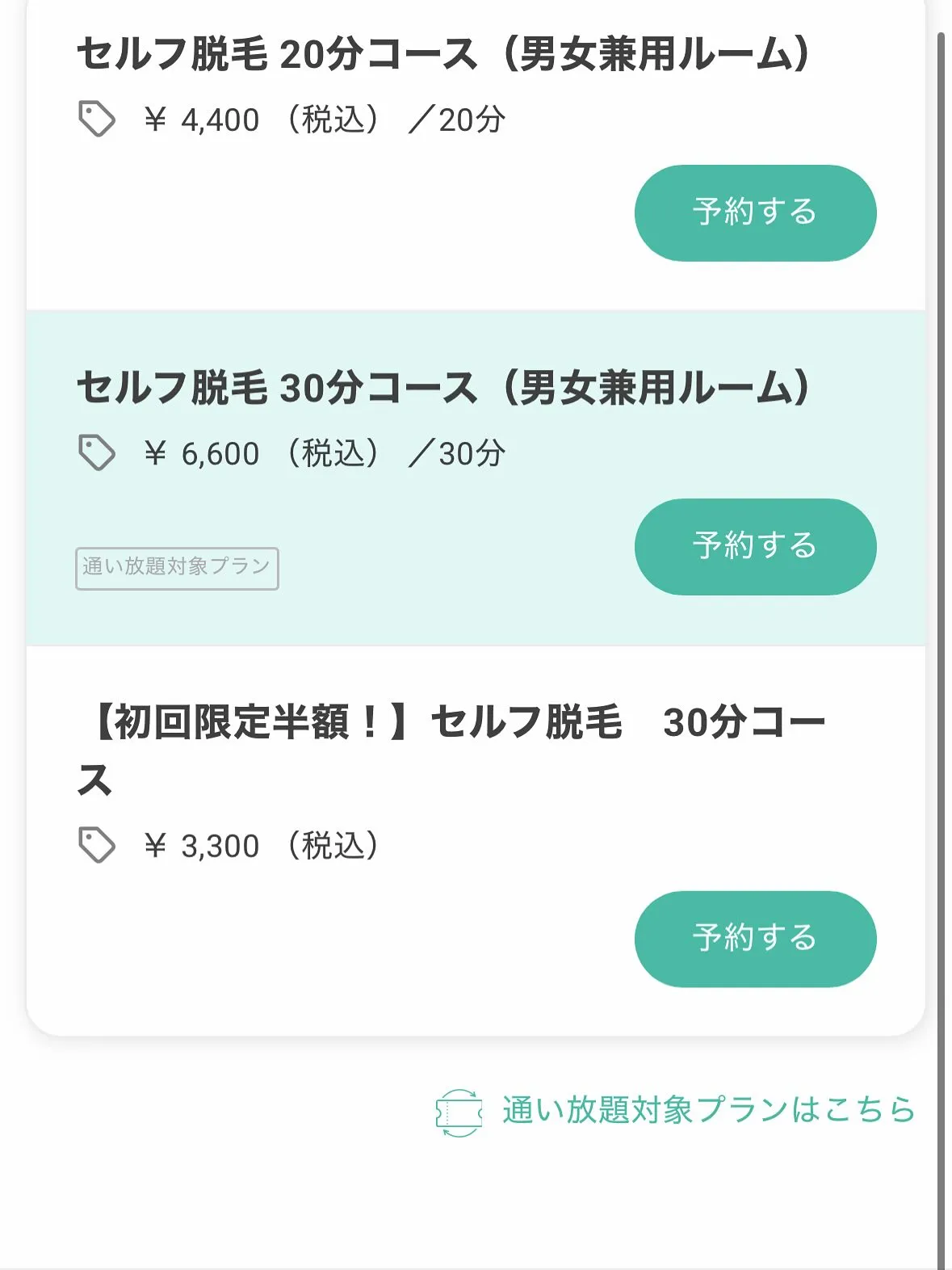Select the highlighted 30分コース card
This screenshot has height=1270, width=952.
point(476,477)
